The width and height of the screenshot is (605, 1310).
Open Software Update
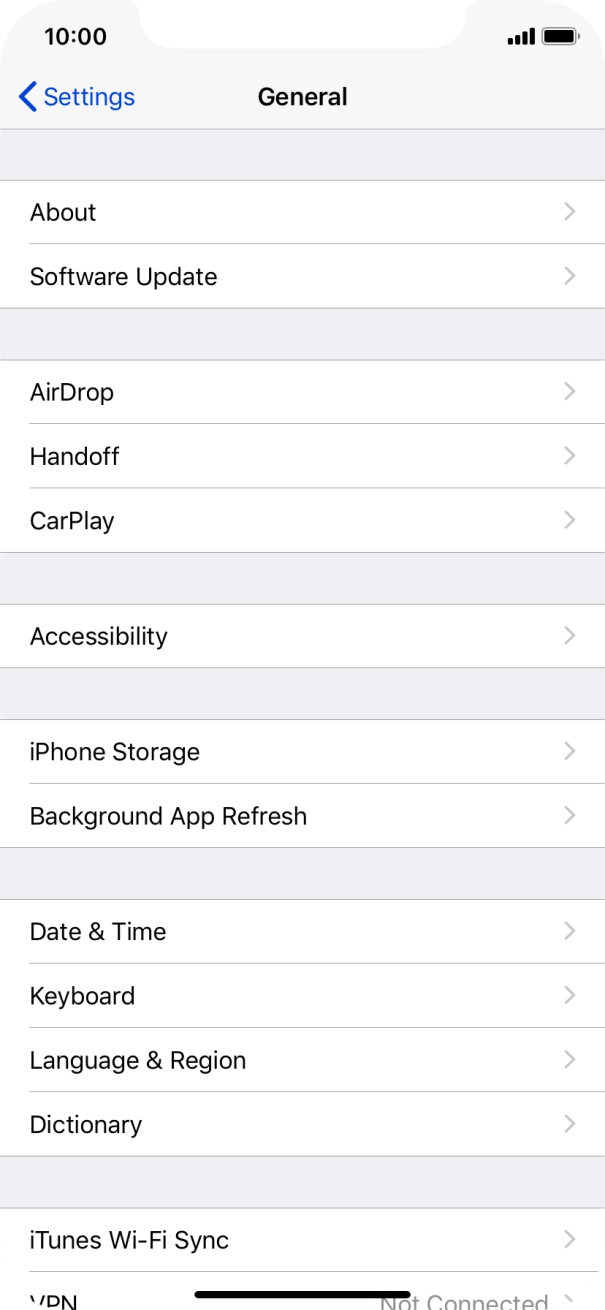pyautogui.click(x=302, y=276)
